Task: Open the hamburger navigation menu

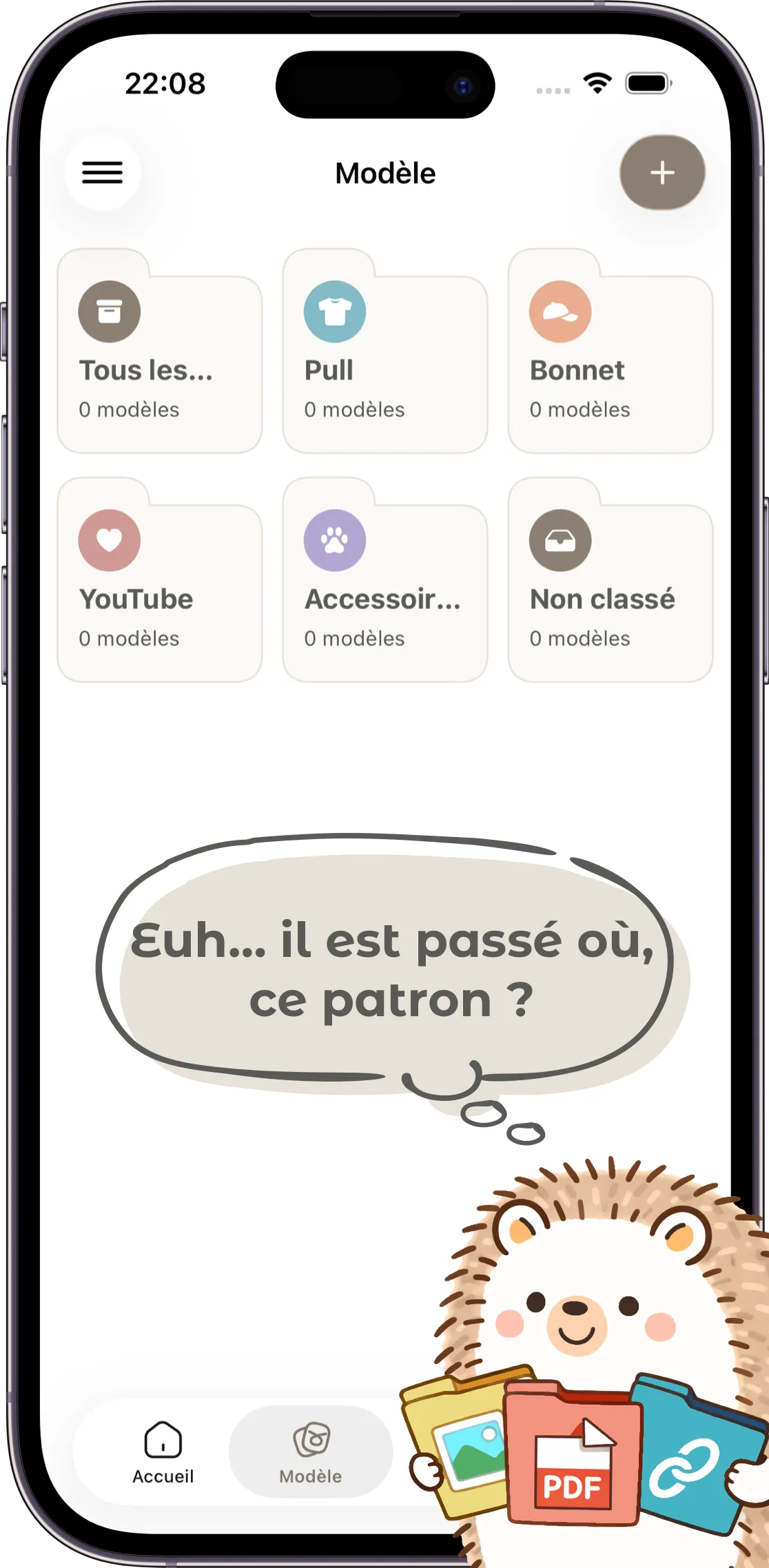Action: (x=102, y=173)
